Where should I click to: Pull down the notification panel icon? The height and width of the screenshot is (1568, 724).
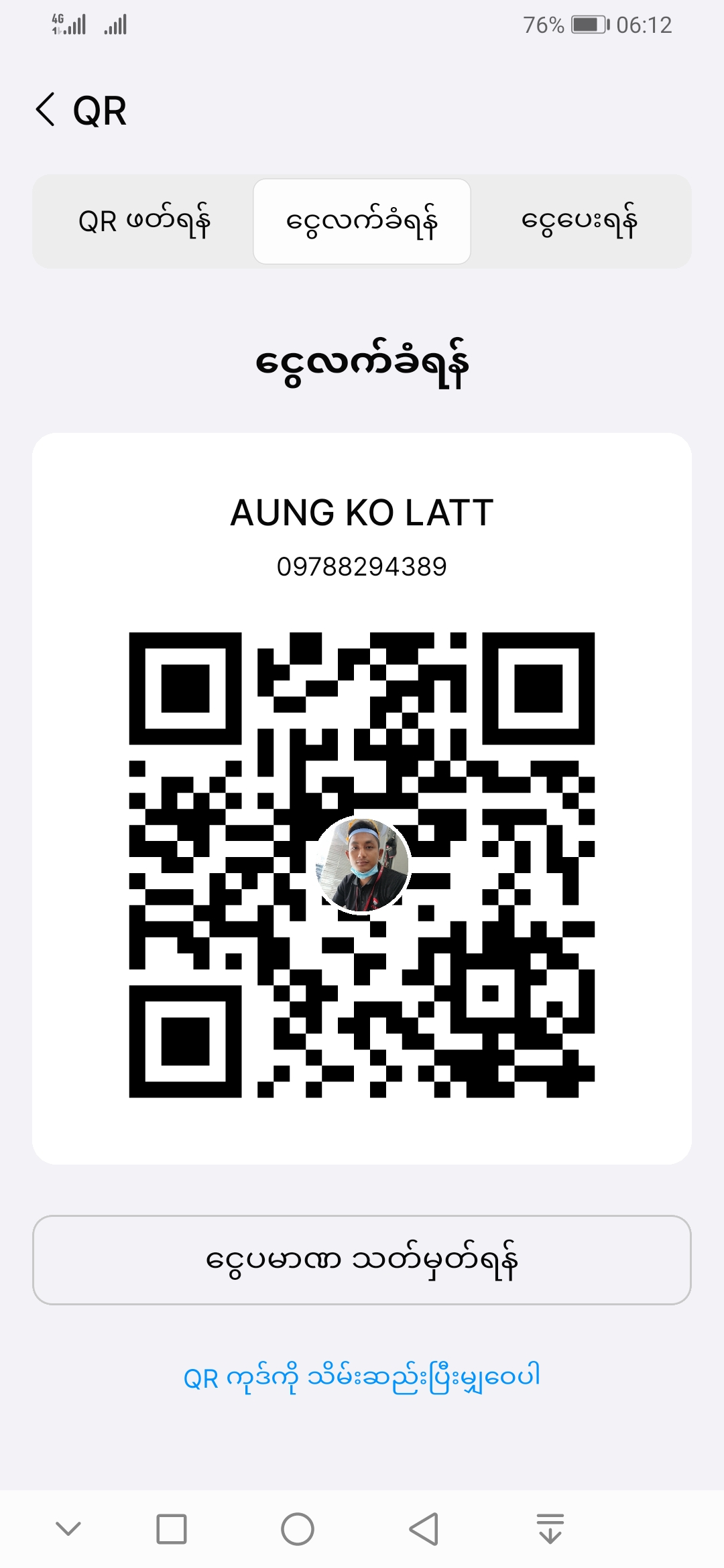click(550, 1529)
